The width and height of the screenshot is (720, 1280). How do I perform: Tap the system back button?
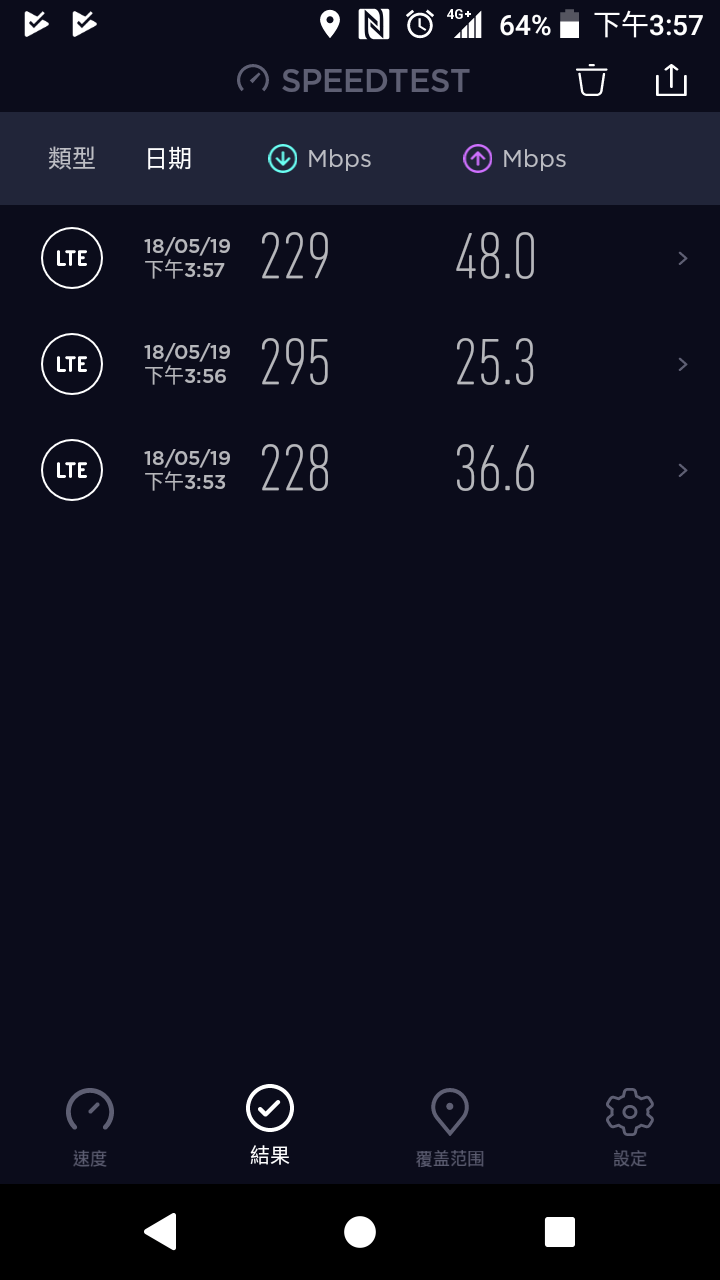[160, 1232]
